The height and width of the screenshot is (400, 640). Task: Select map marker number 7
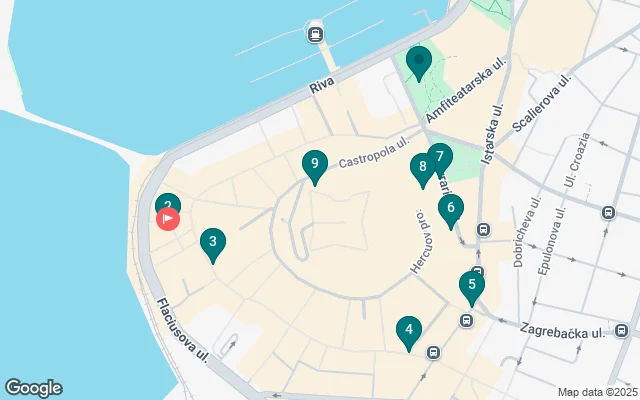[441, 157]
